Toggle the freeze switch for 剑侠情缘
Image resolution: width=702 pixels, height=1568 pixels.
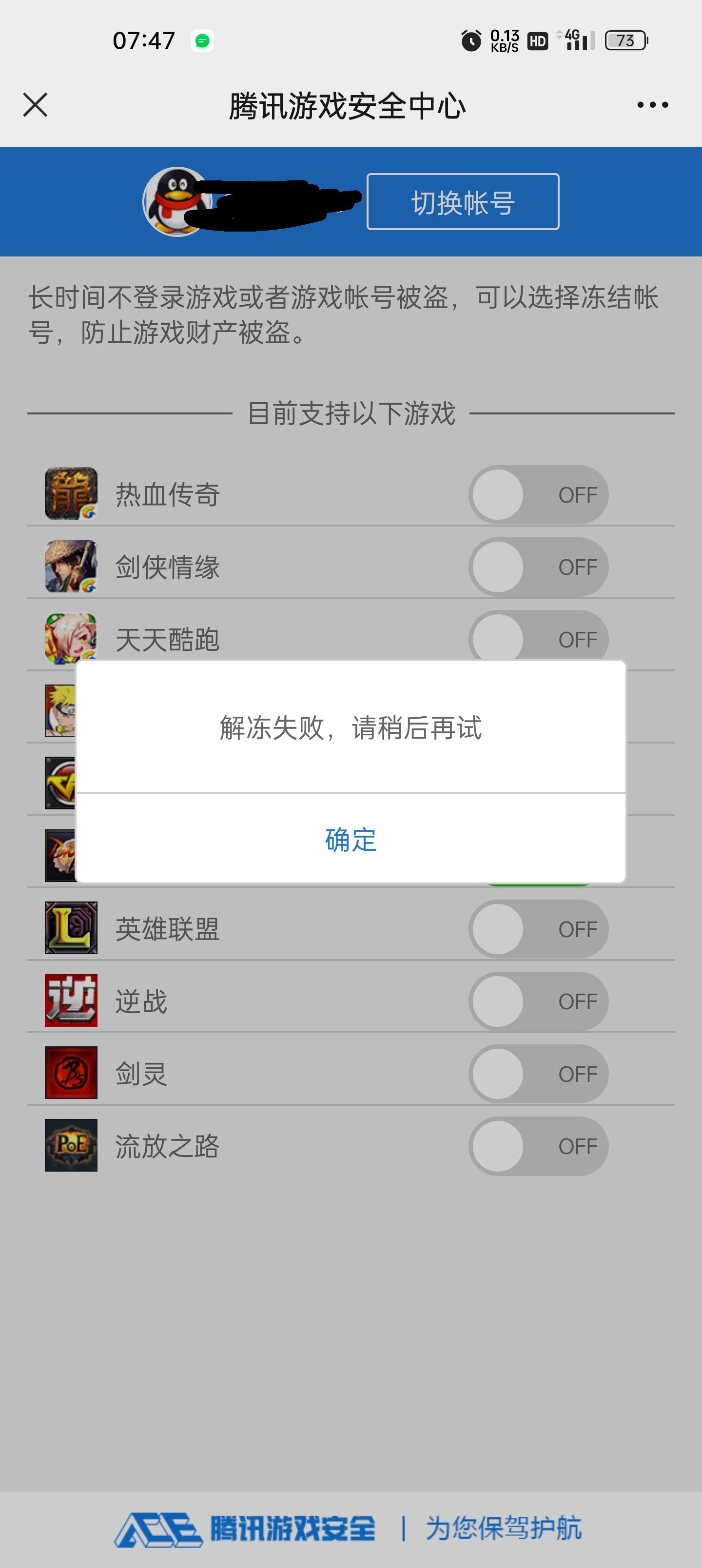tap(538, 567)
